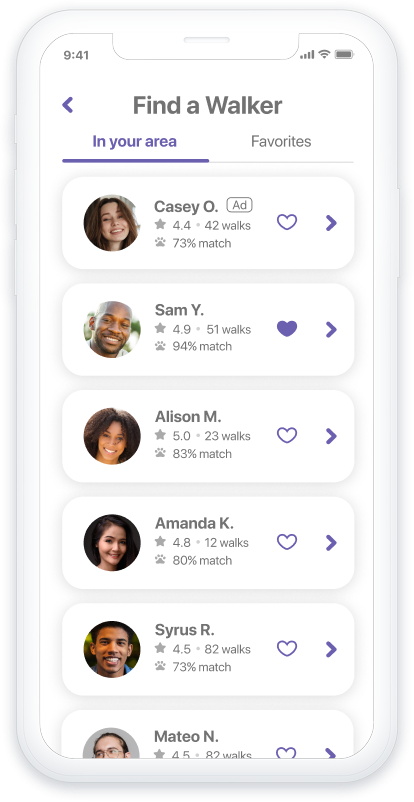414x802 pixels.
Task: Open Casey O.'s profile chevron
Action: 331,223
